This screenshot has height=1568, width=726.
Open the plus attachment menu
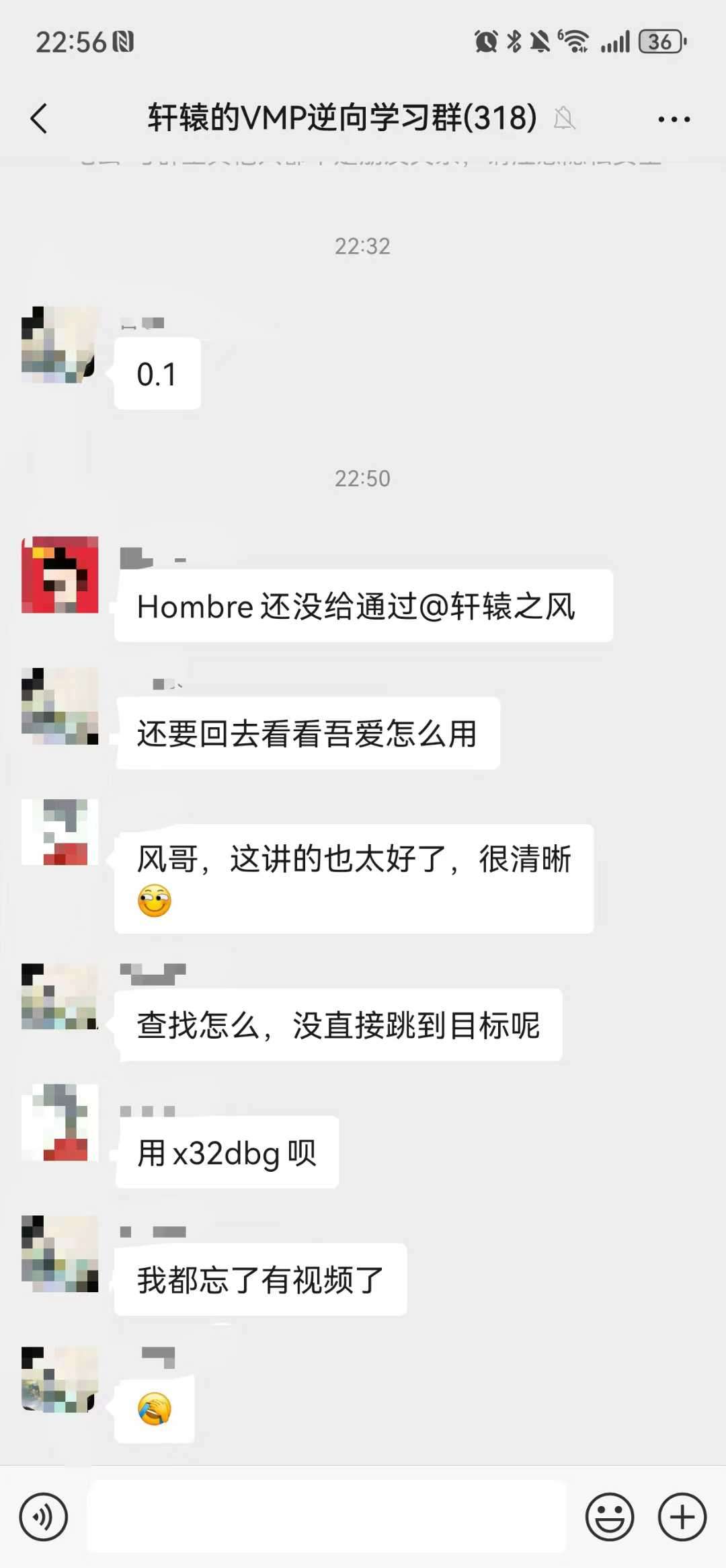(682, 1517)
